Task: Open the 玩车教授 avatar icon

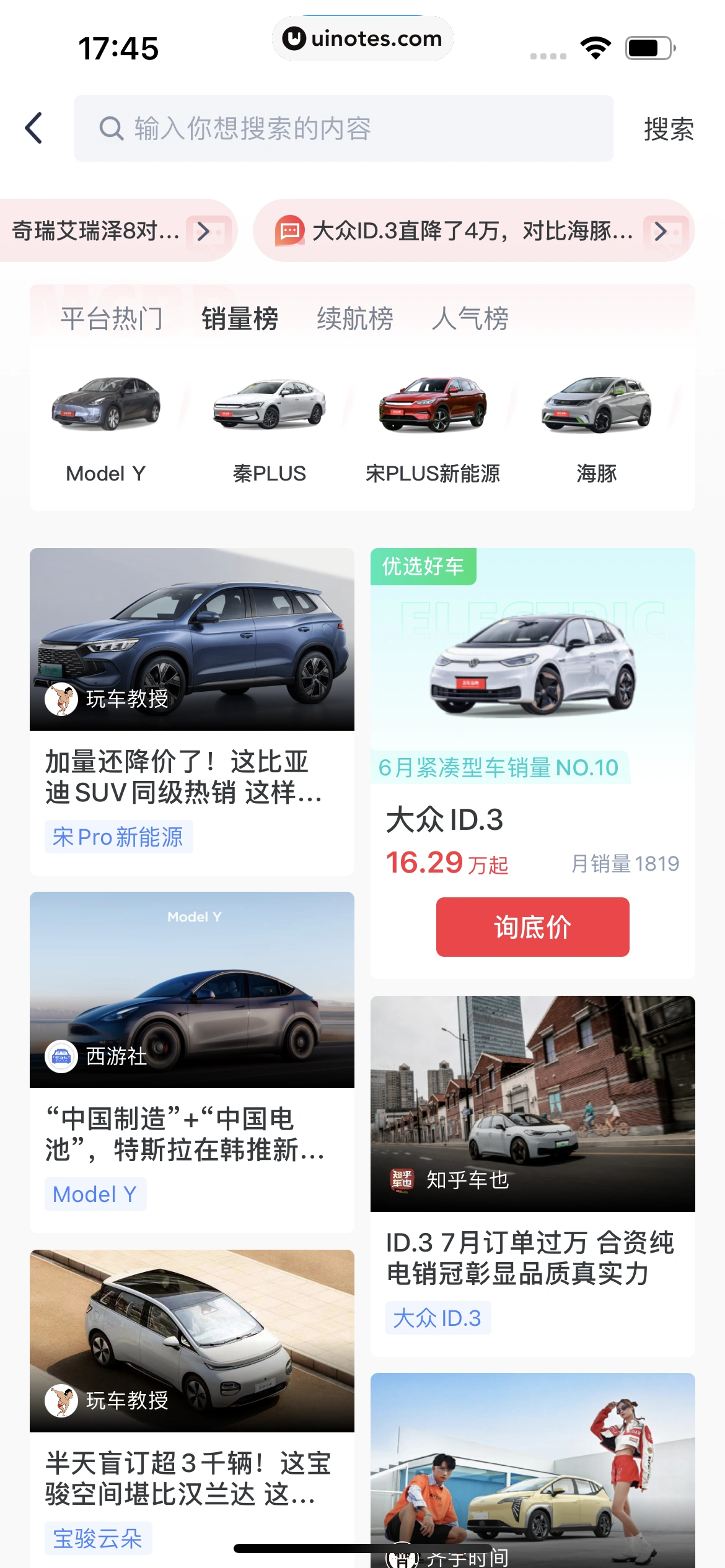Action: (x=61, y=700)
